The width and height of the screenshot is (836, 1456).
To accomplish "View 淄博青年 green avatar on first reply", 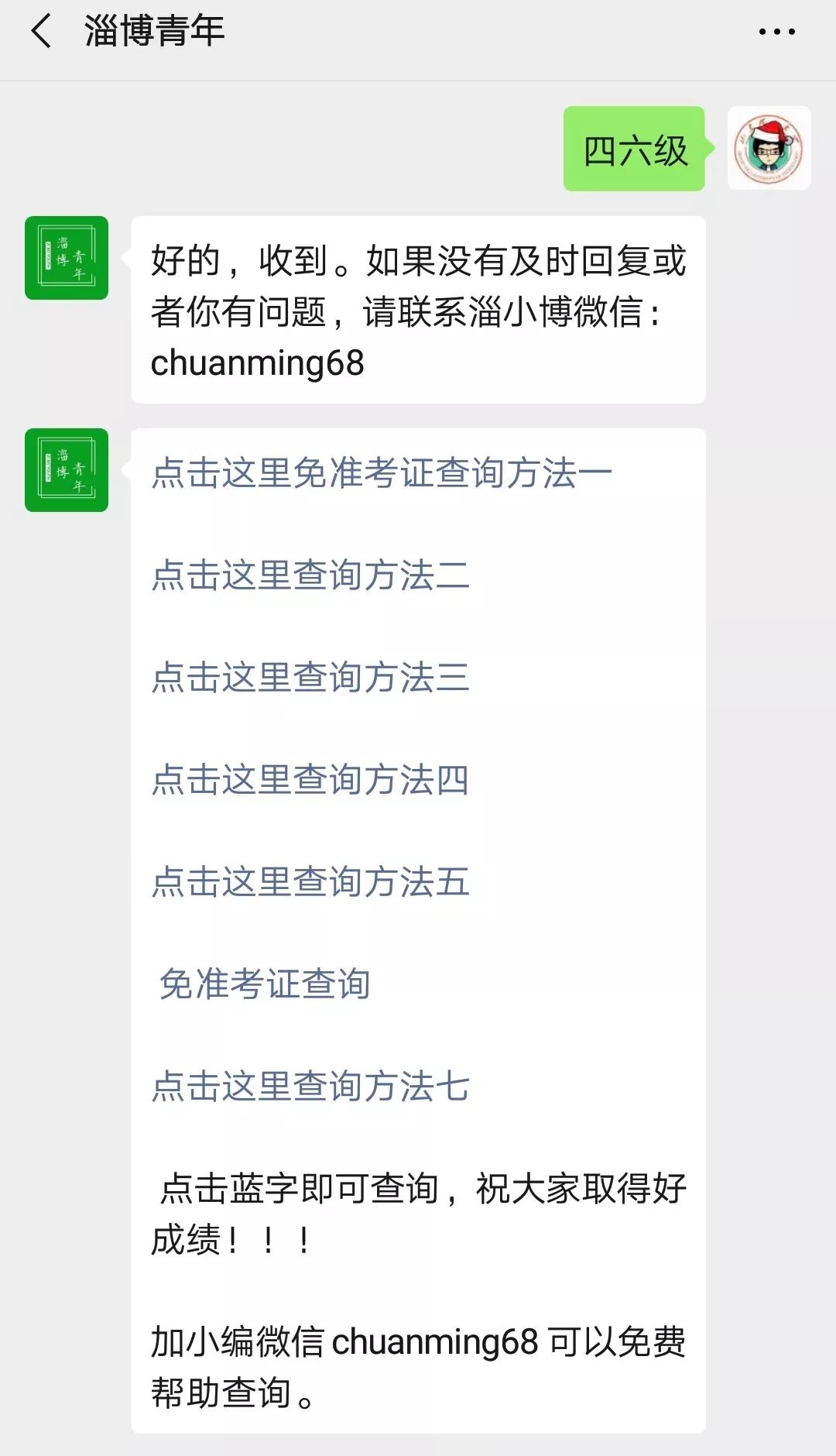I will (67, 258).
